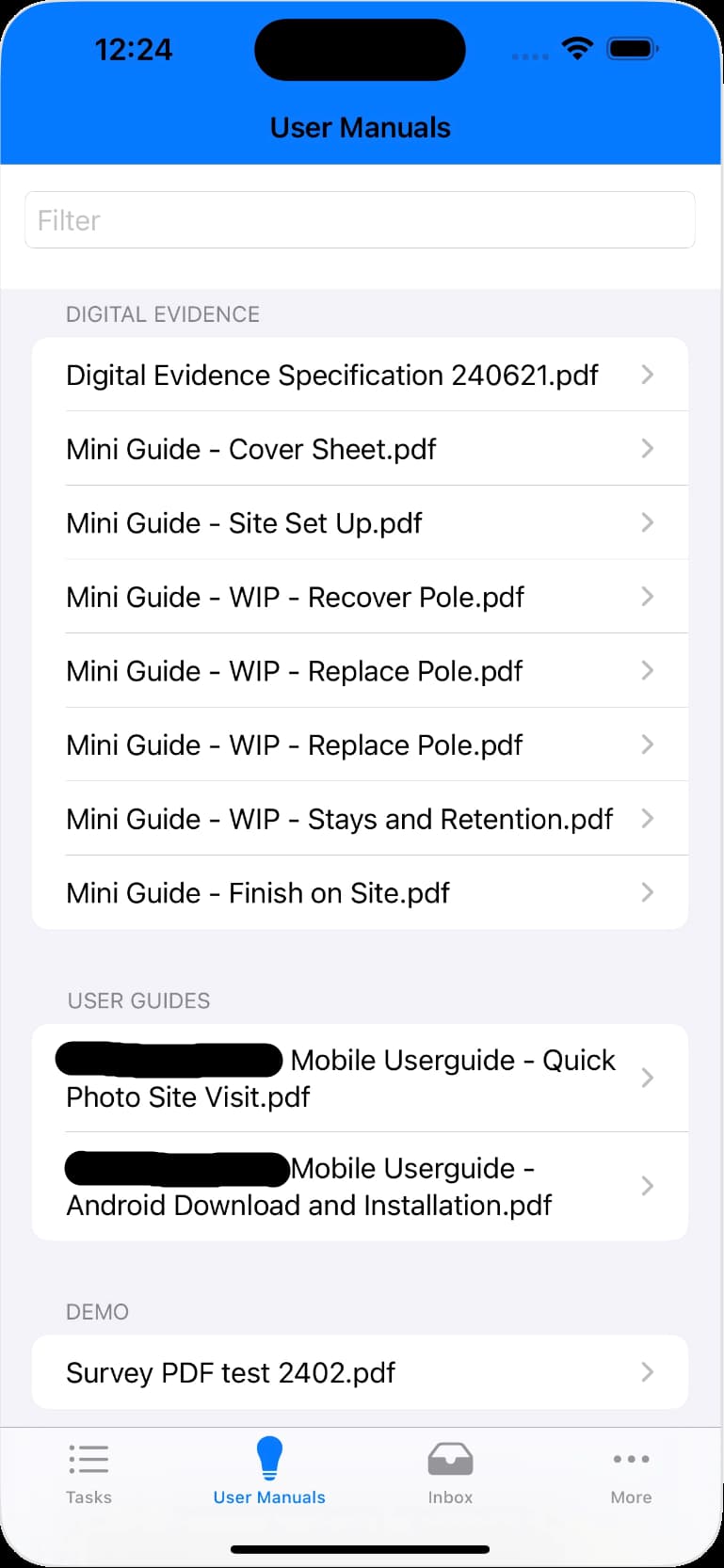View the Mini Guide - Site Set Up document
The width and height of the screenshot is (724, 1568).
pyautogui.click(x=360, y=523)
